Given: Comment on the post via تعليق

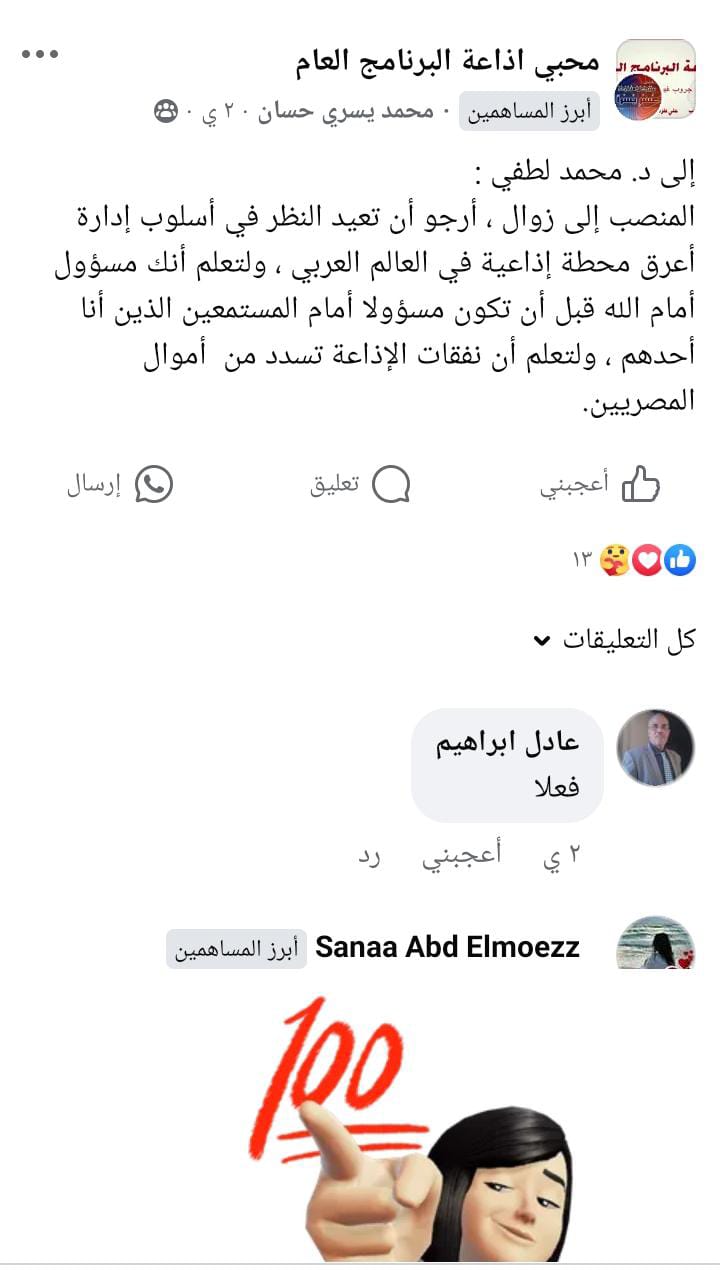Looking at the screenshot, I should tap(360, 486).
